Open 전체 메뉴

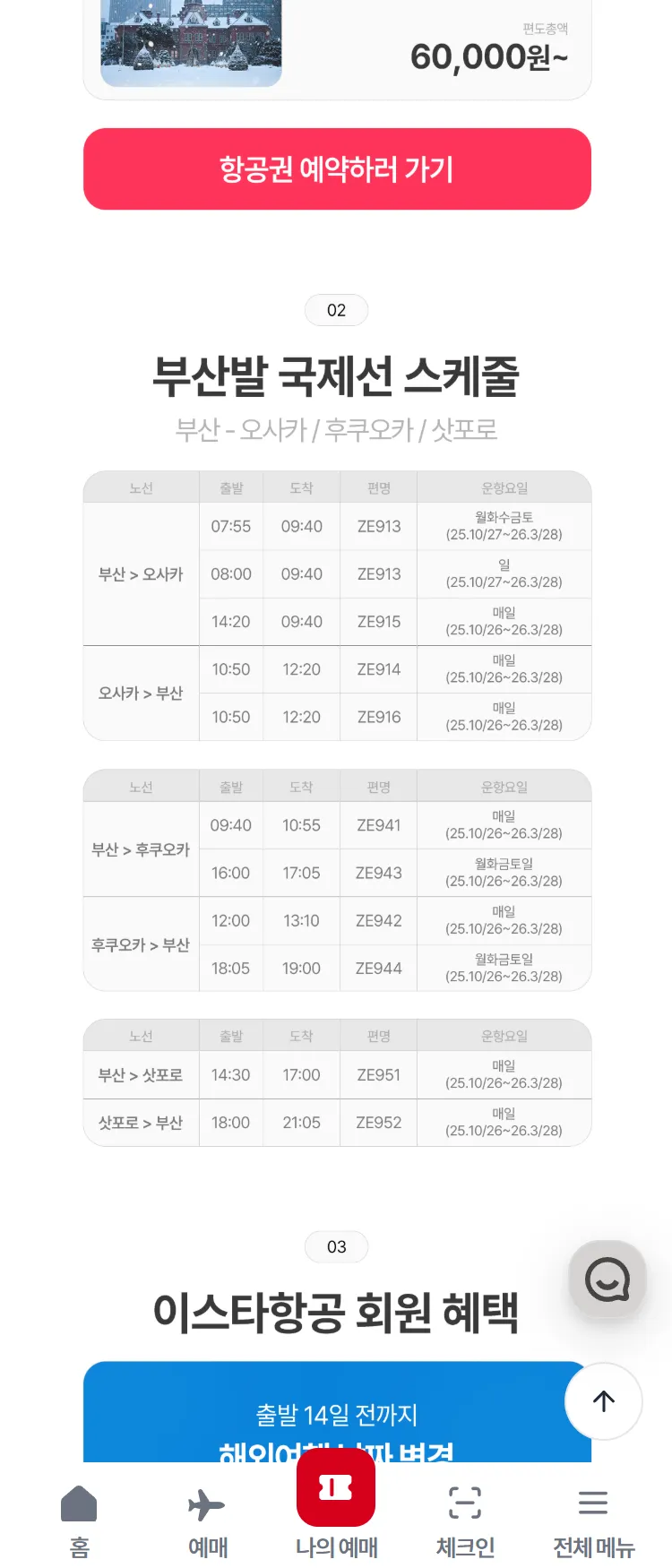point(593,1518)
